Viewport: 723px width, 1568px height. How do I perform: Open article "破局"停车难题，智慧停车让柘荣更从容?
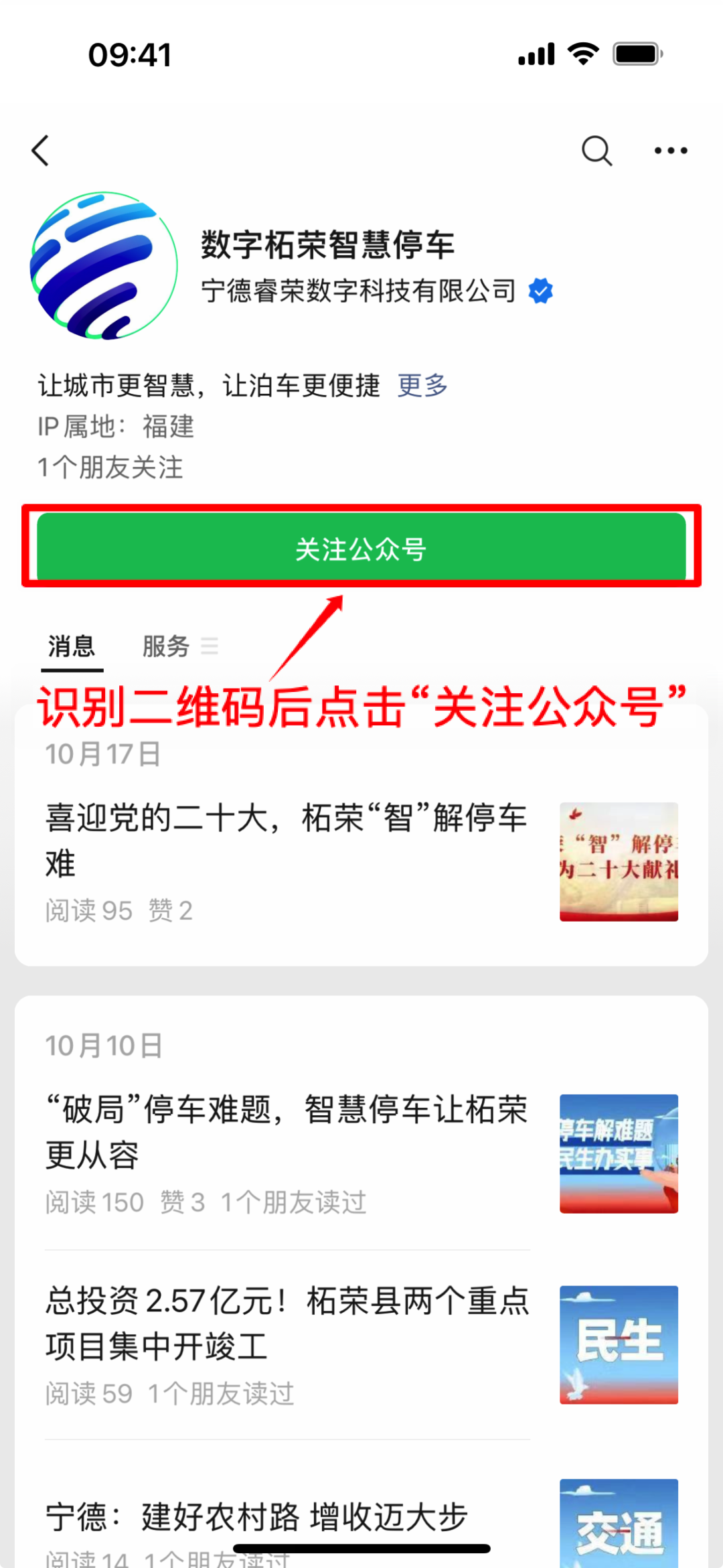(x=287, y=1132)
